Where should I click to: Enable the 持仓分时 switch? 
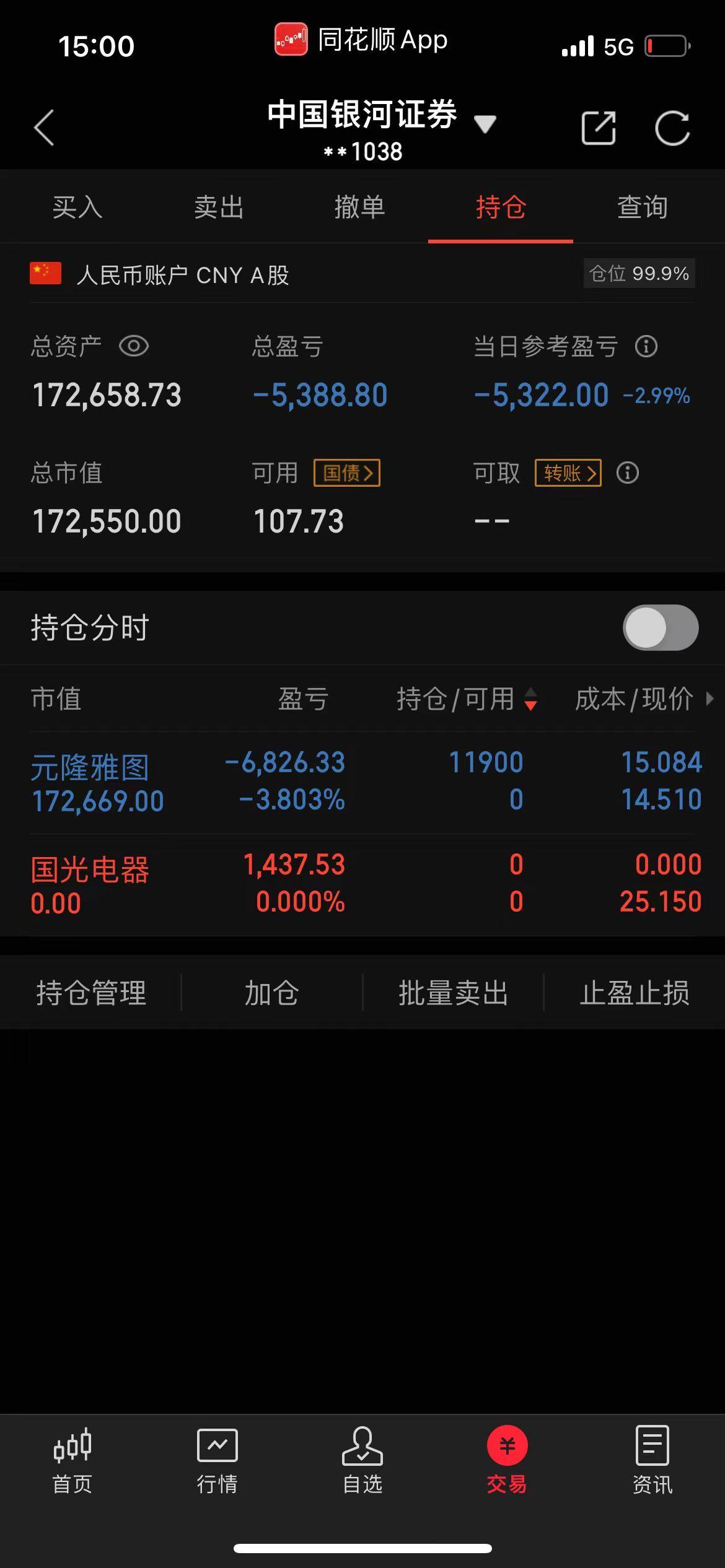point(659,627)
